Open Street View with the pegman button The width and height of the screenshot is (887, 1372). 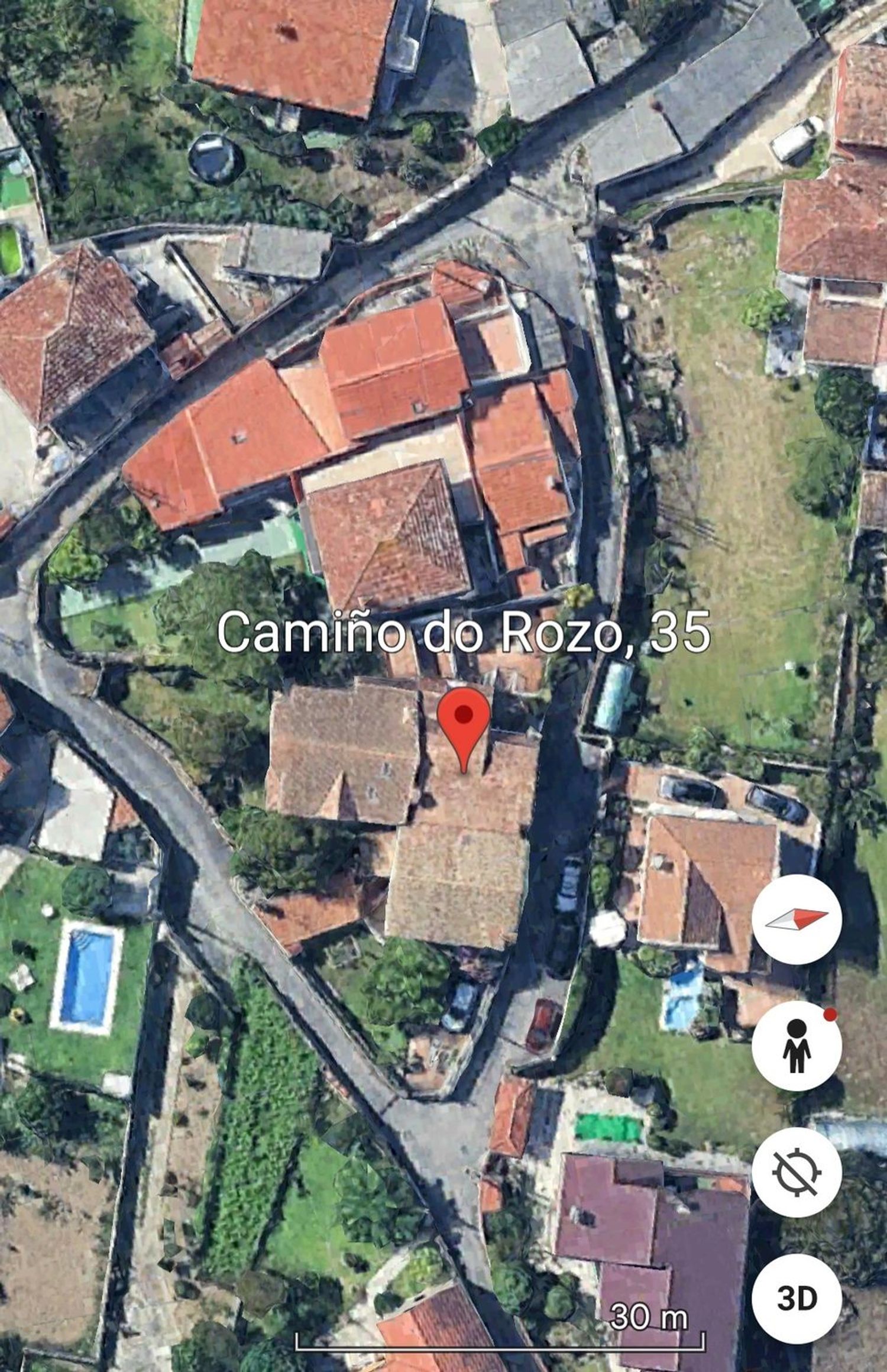click(x=796, y=1046)
